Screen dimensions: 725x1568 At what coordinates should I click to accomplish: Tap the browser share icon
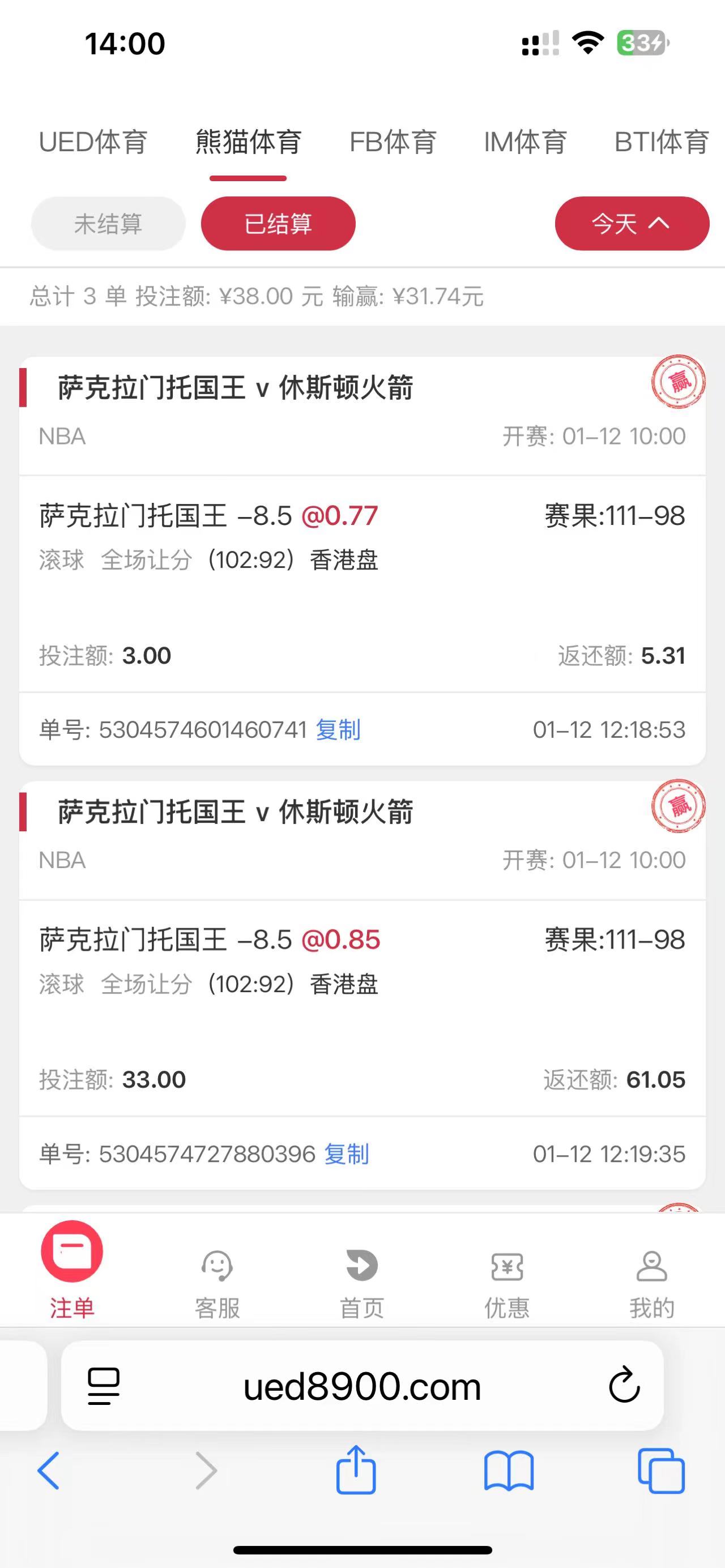coord(356,1471)
